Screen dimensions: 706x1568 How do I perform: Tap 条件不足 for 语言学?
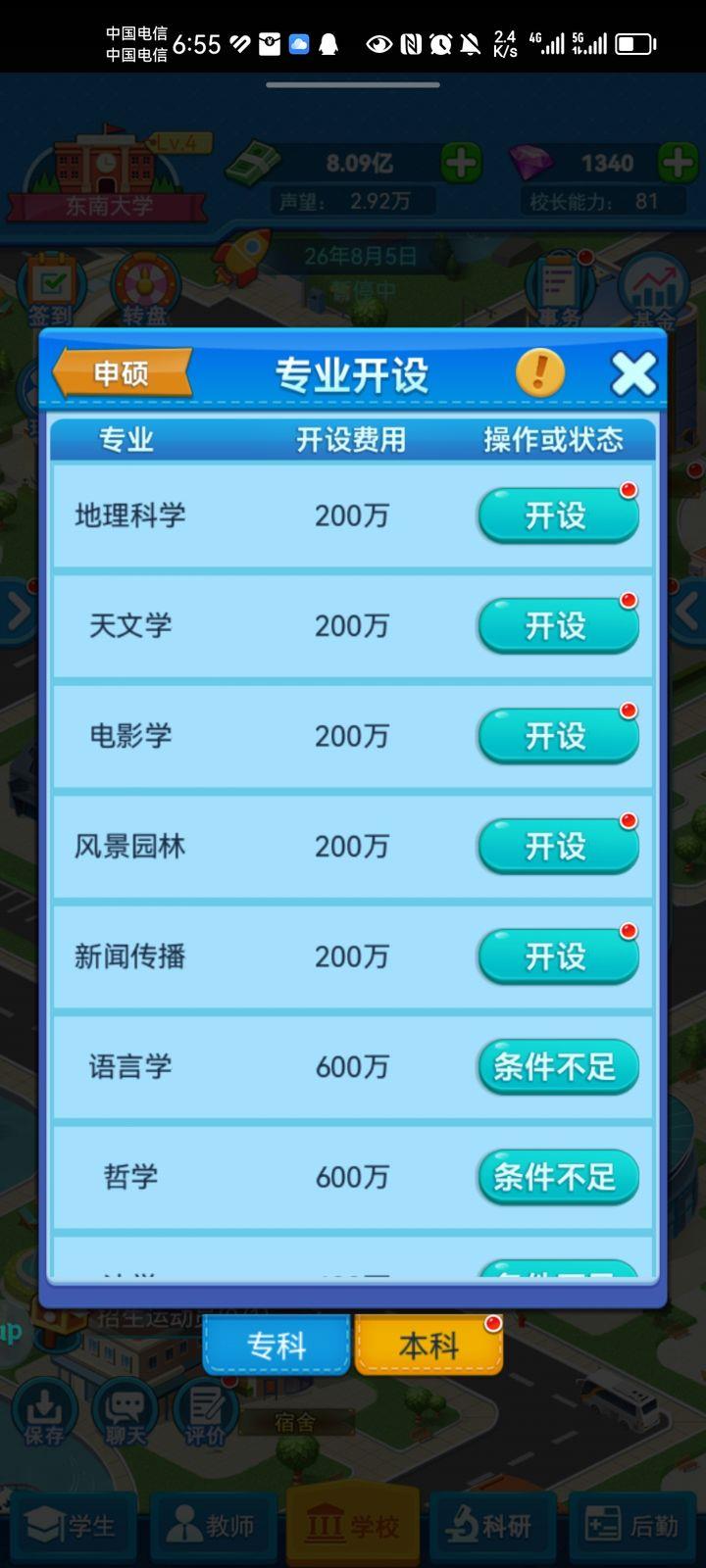point(557,1066)
